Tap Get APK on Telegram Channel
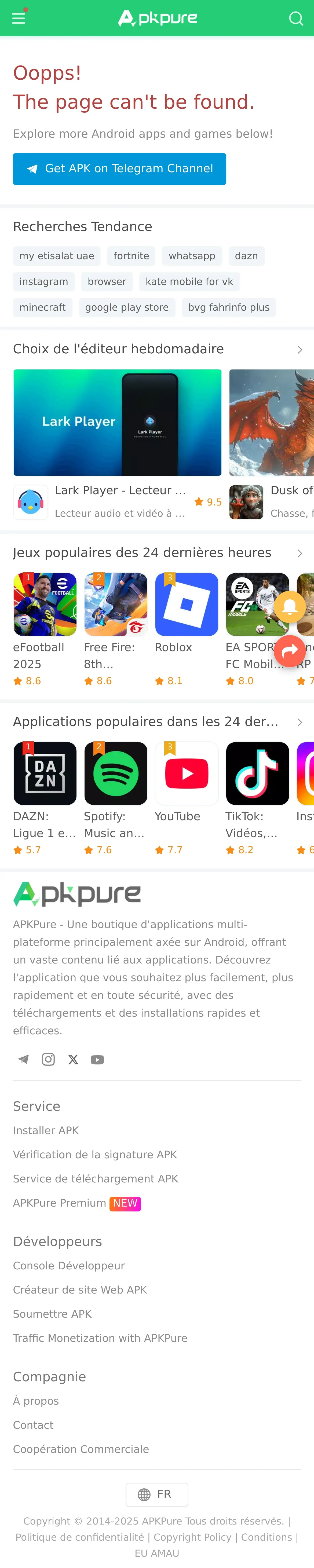This screenshot has width=314, height=1568. tap(119, 168)
